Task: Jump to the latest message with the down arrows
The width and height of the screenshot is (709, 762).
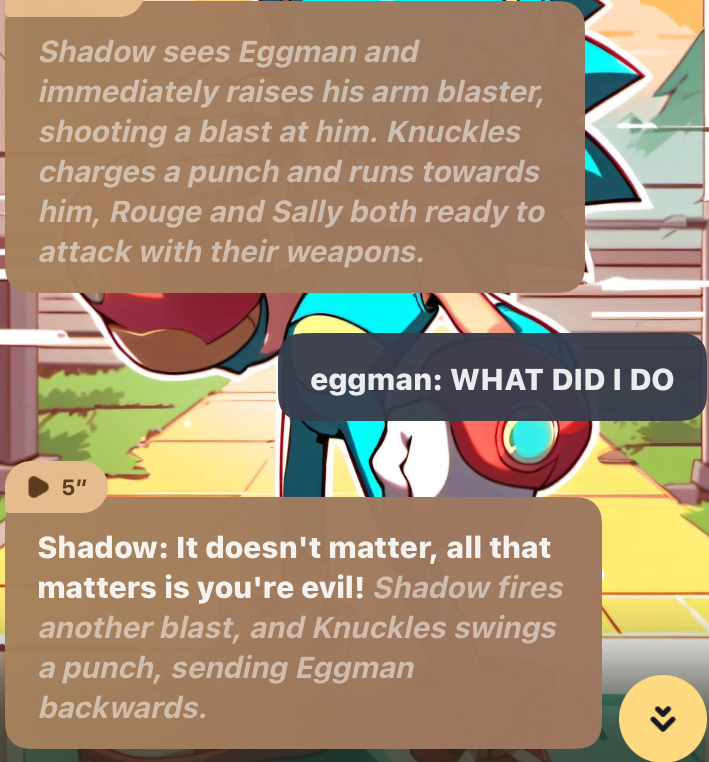Action: pos(663,718)
